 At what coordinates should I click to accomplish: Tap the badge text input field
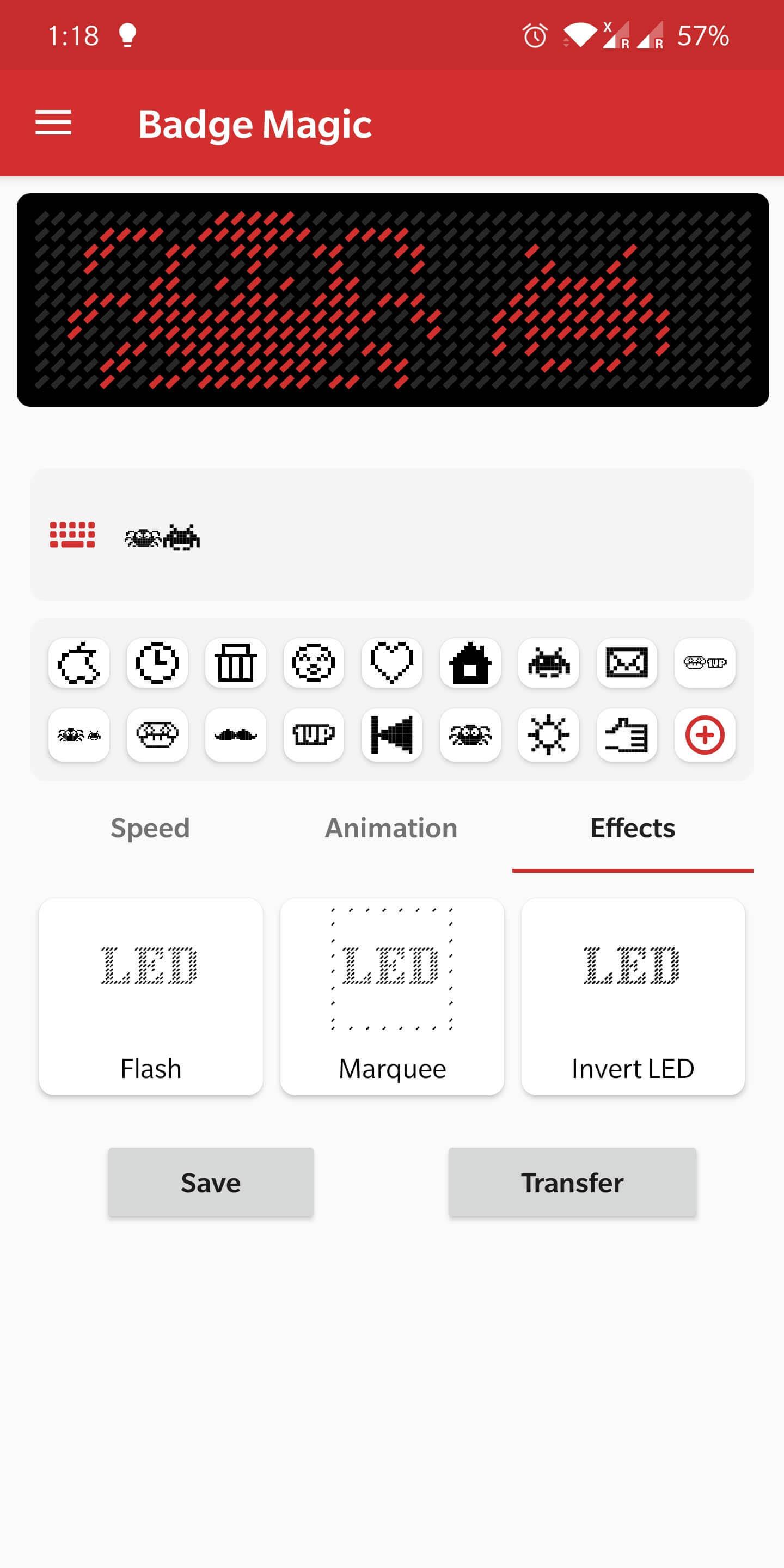point(426,535)
